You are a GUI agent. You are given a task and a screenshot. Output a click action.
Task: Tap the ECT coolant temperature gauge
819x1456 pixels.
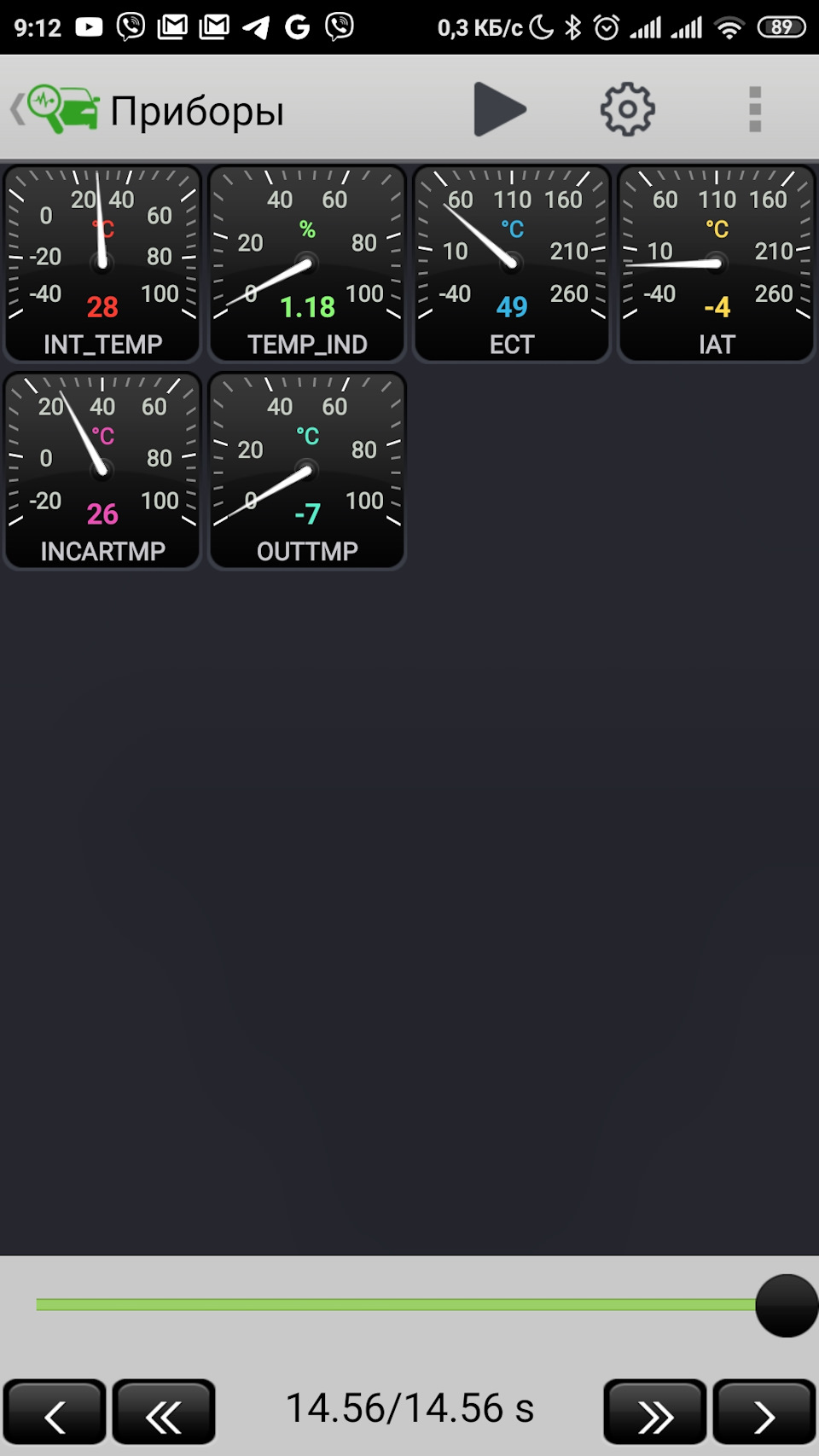[512, 264]
